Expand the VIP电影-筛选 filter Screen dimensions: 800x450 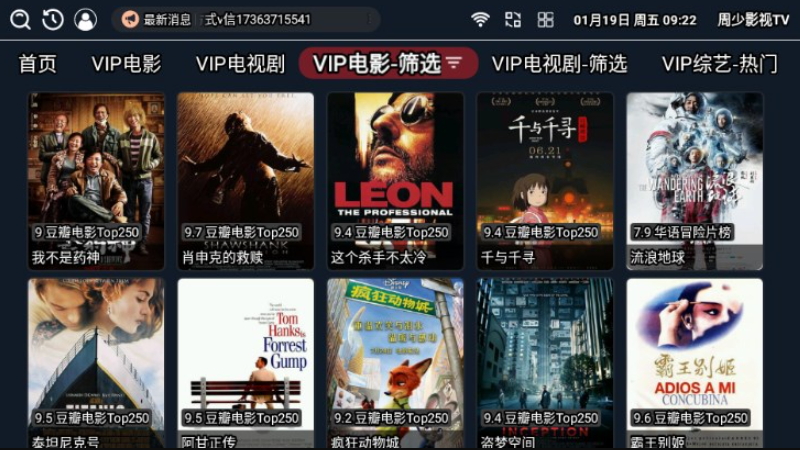(388, 64)
